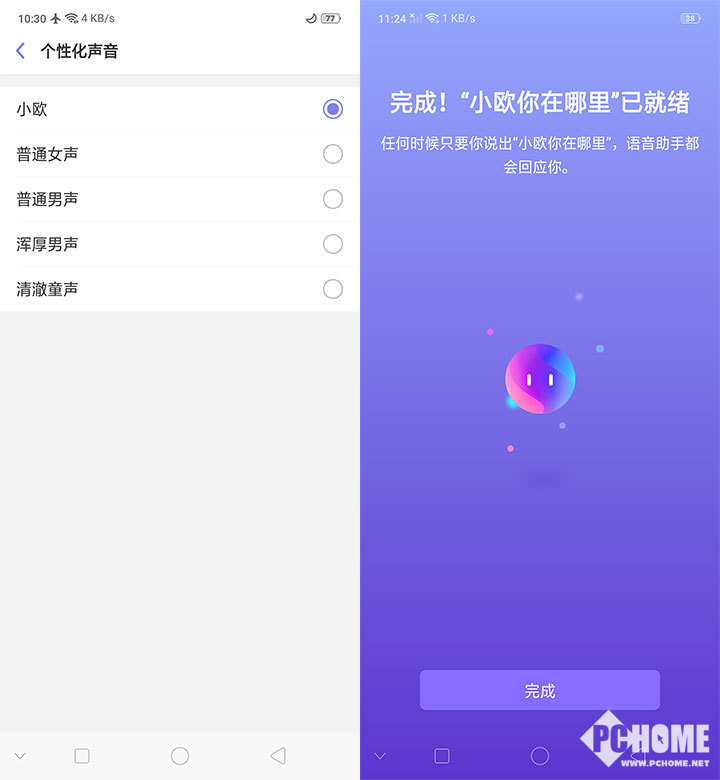Pick the 普通男声 voice
720x780 pixels.
[332, 199]
